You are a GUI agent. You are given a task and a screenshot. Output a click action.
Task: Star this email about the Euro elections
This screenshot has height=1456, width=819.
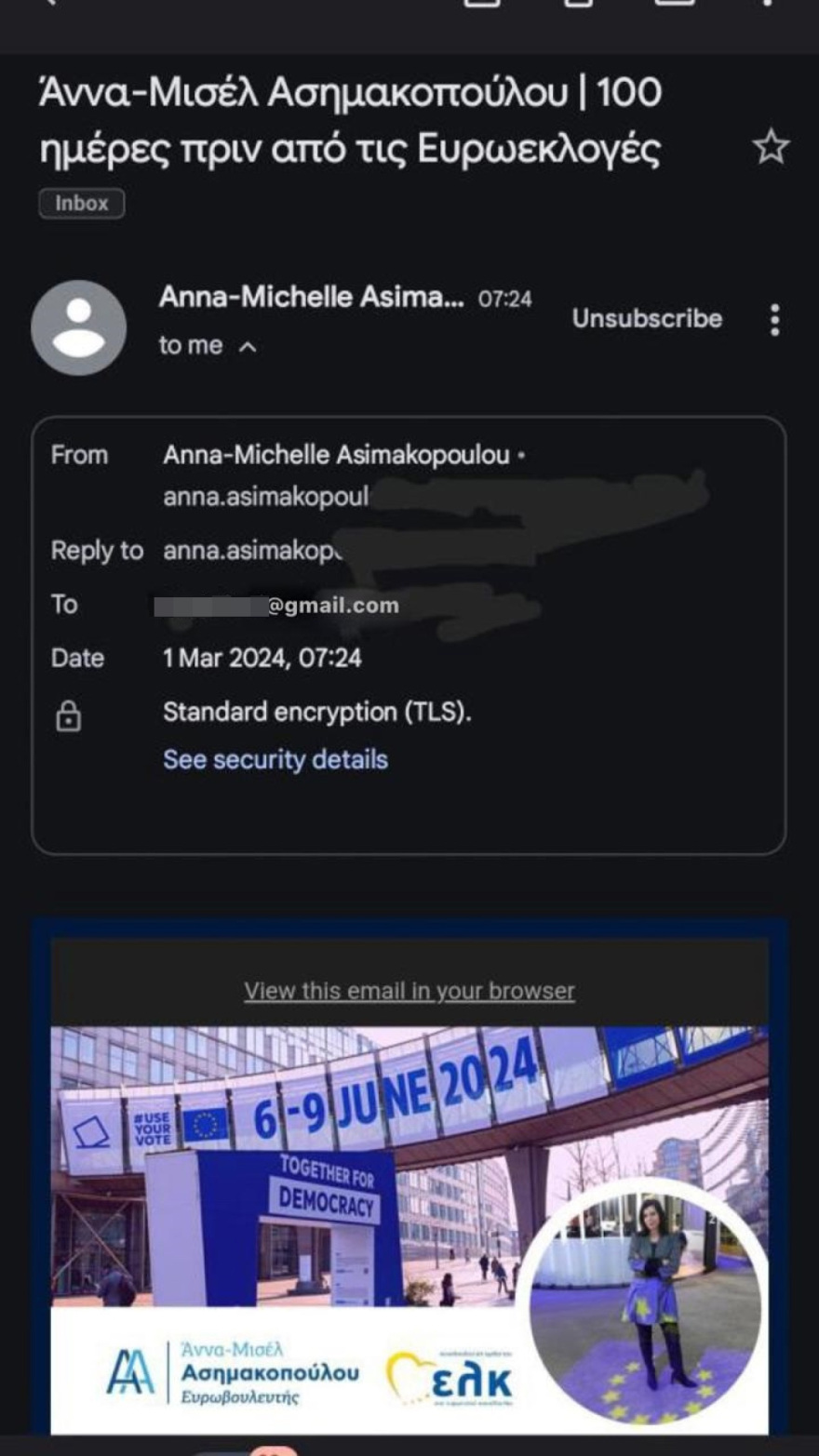click(770, 147)
